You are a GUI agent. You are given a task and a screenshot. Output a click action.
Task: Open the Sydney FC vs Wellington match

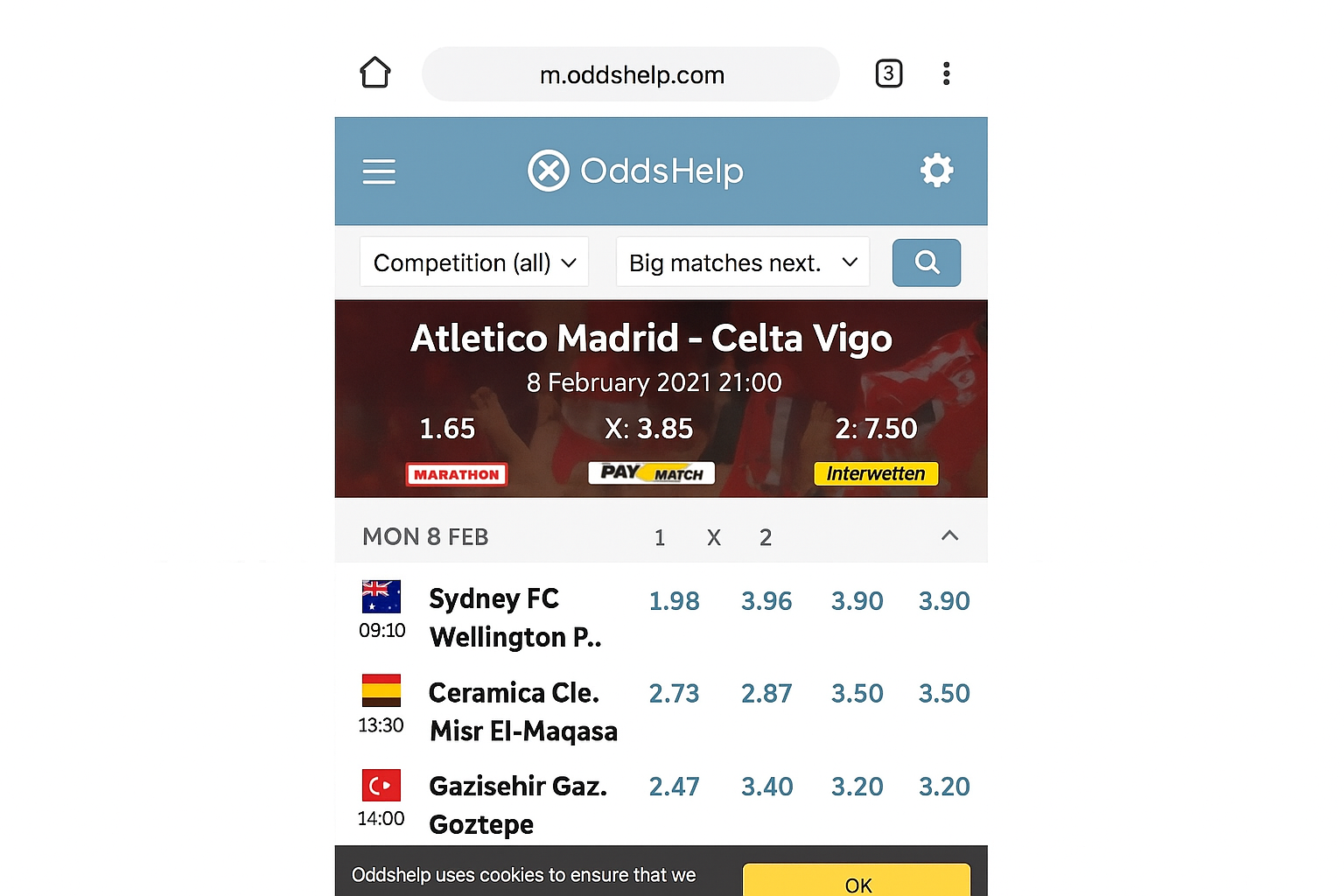tap(514, 617)
